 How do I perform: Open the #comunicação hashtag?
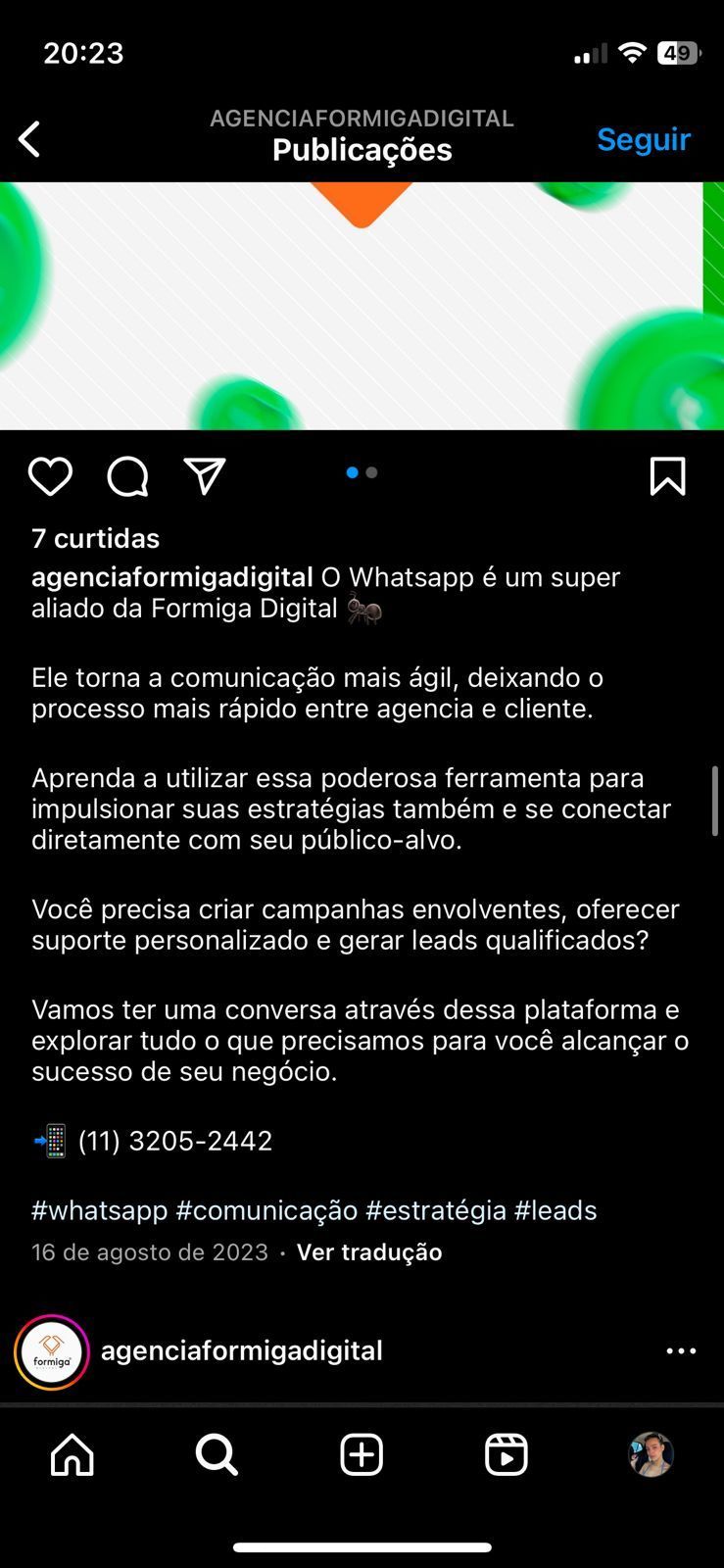point(266,1210)
